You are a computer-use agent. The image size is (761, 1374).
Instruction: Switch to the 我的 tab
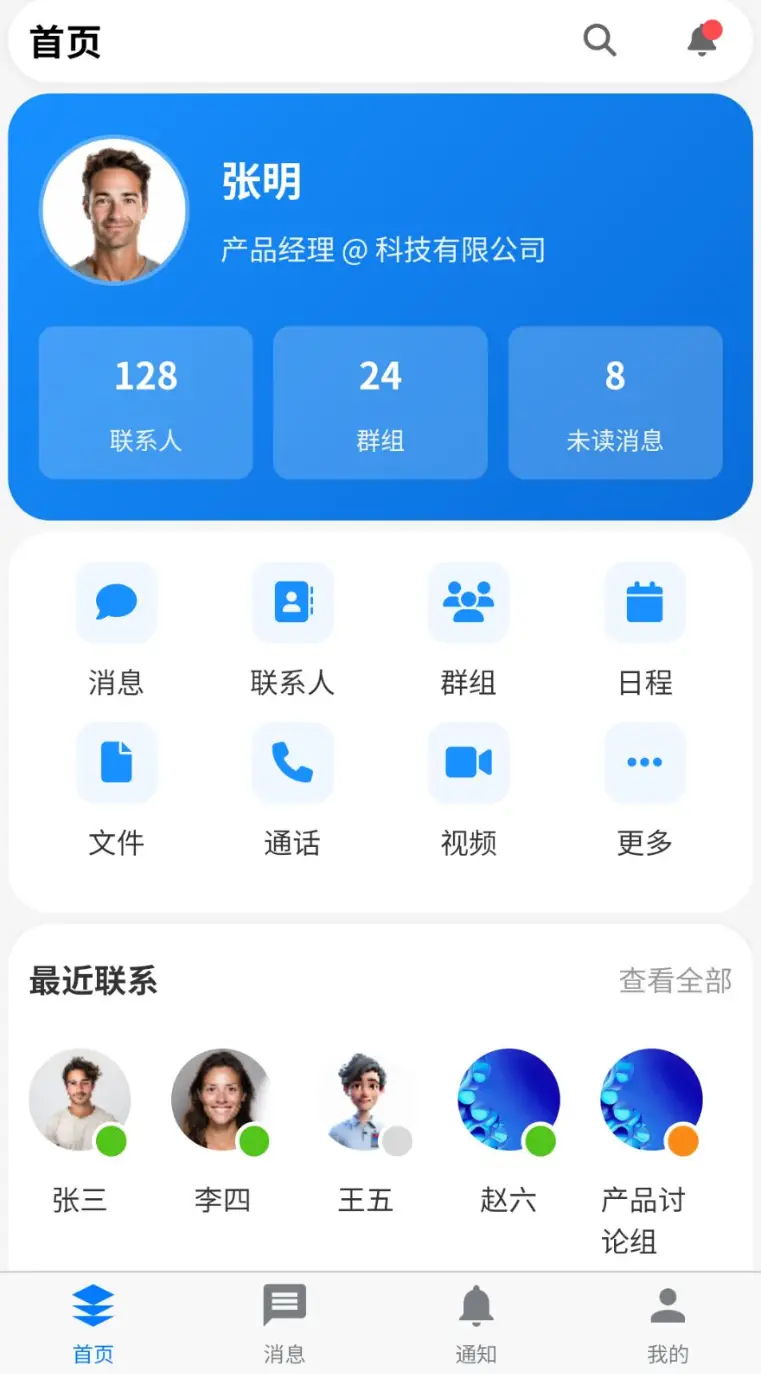pos(667,1324)
